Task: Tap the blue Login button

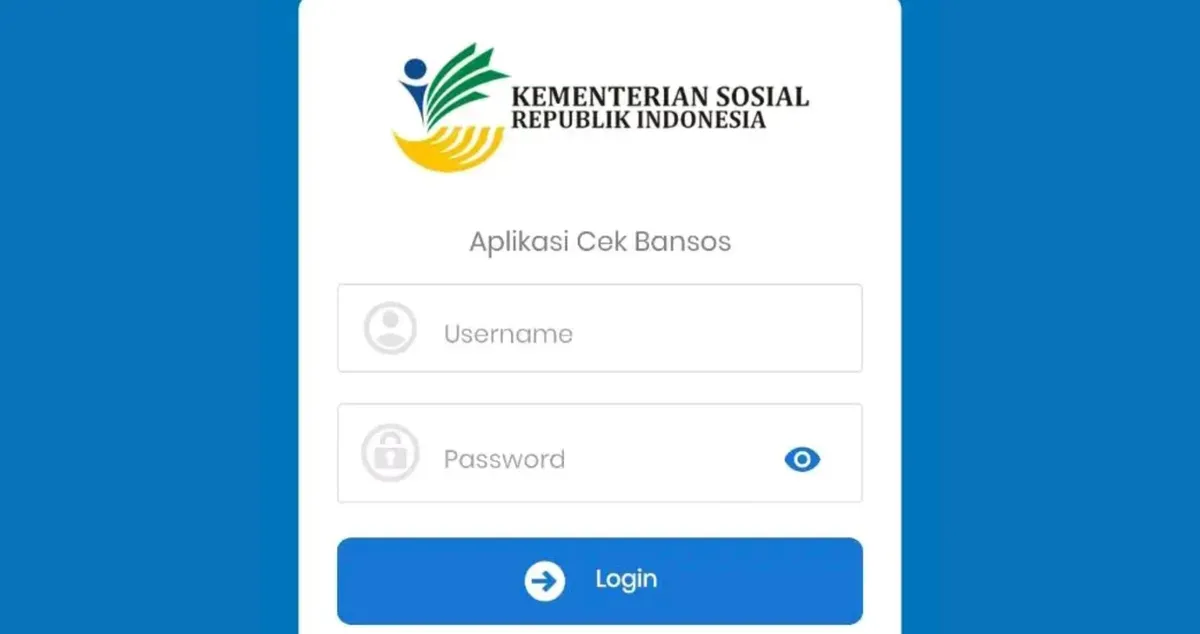Action: pos(599,580)
